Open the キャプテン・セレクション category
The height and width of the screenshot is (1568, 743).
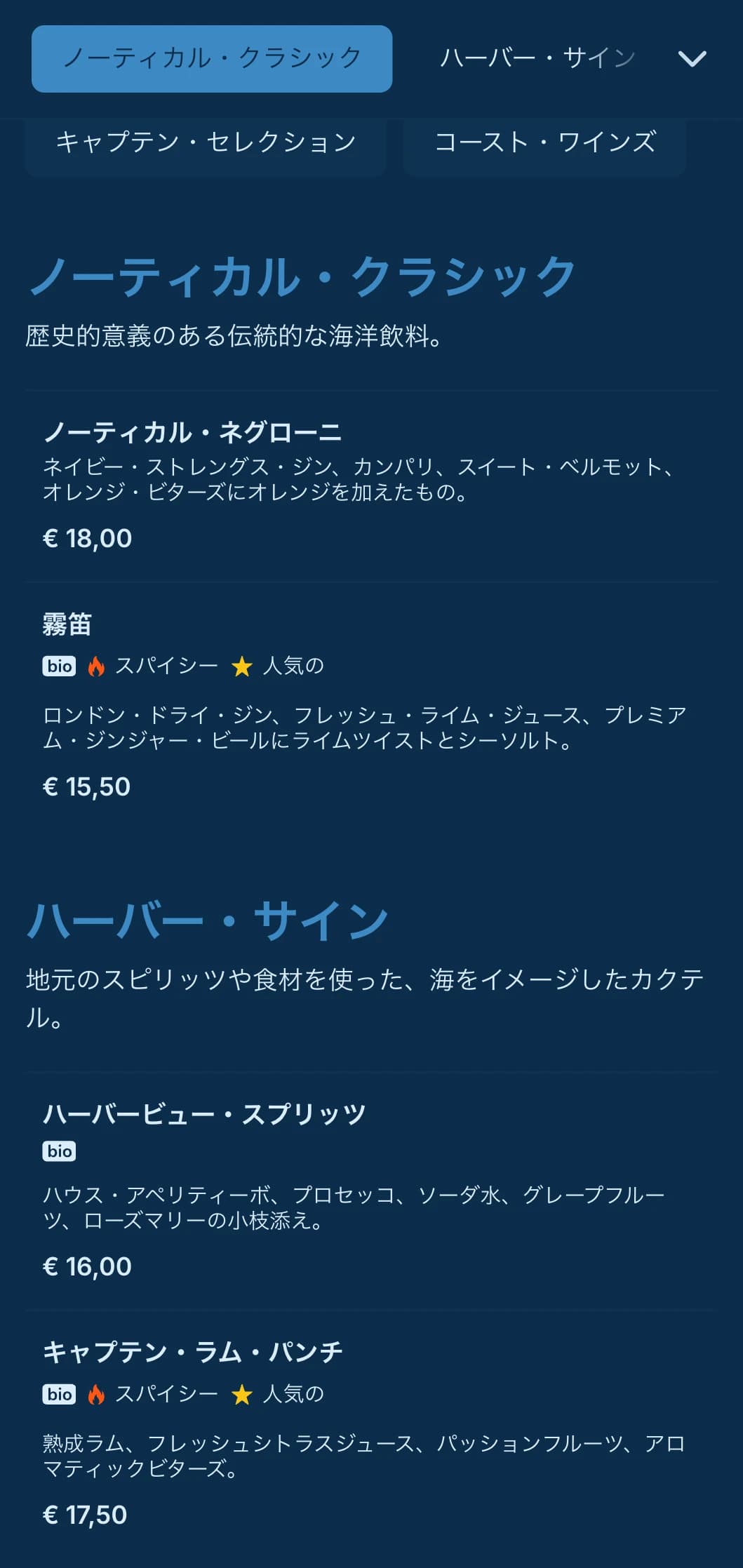pos(206,142)
